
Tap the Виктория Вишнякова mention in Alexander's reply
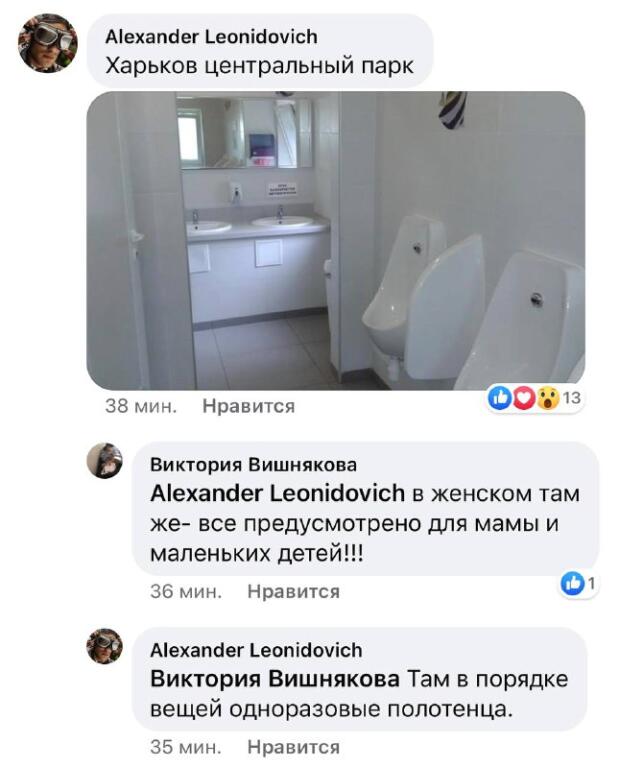273,679
